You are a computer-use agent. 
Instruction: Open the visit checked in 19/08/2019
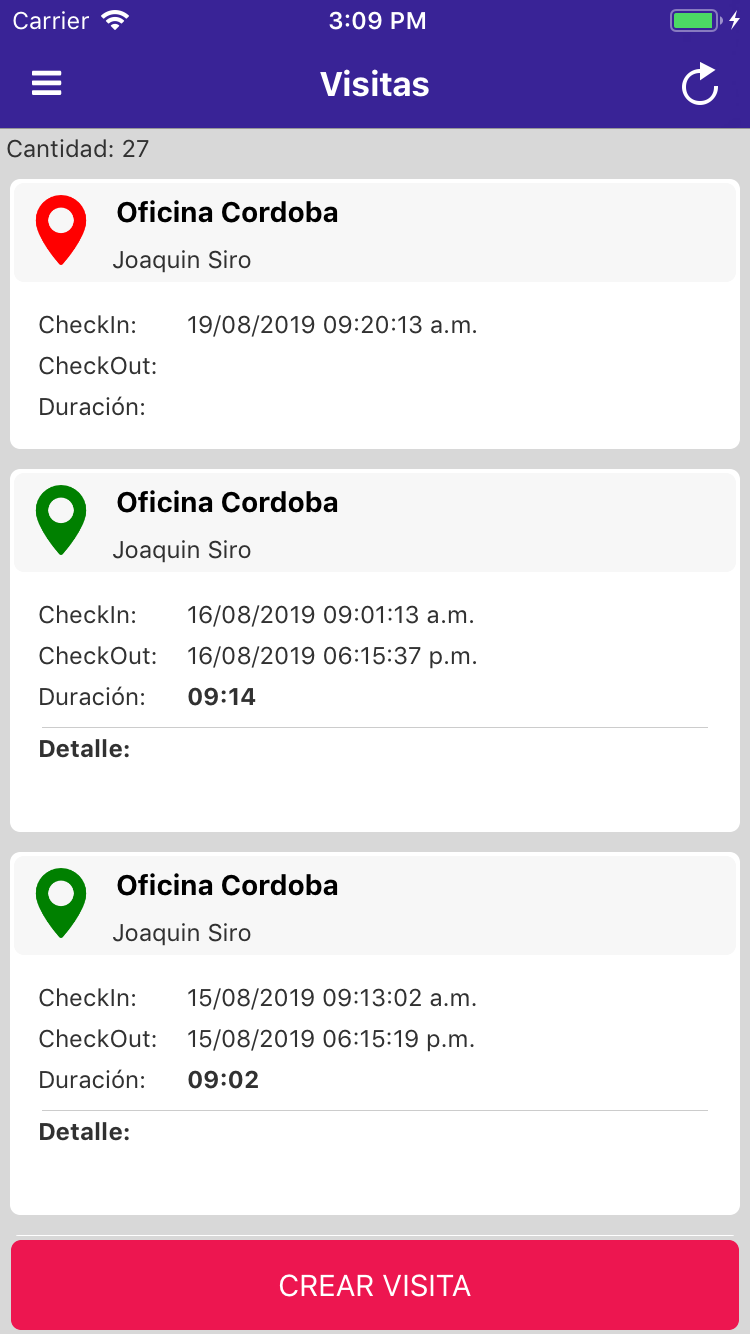click(x=375, y=314)
